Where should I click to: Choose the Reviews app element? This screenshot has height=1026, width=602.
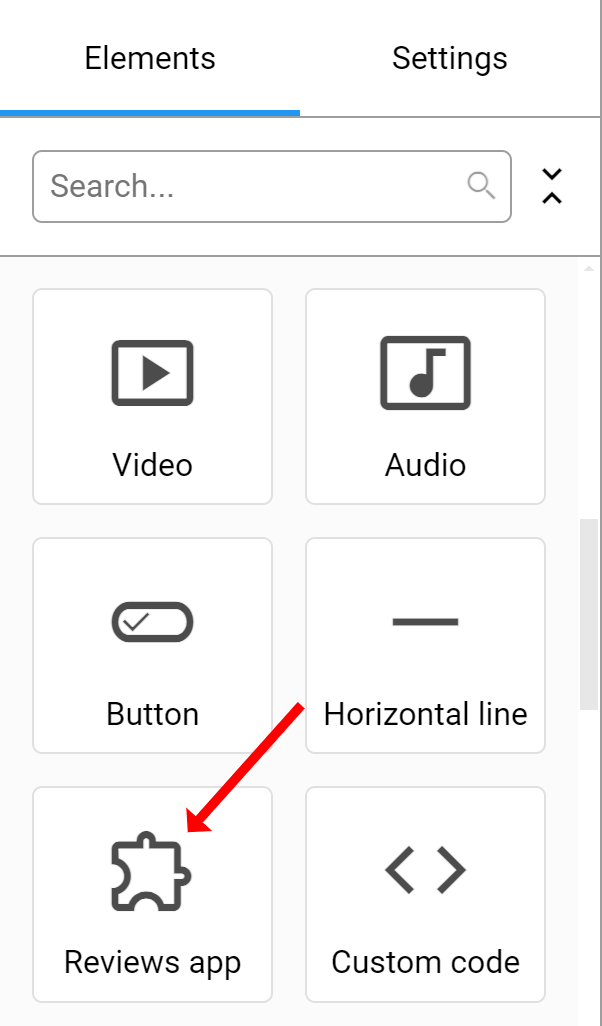pos(152,894)
